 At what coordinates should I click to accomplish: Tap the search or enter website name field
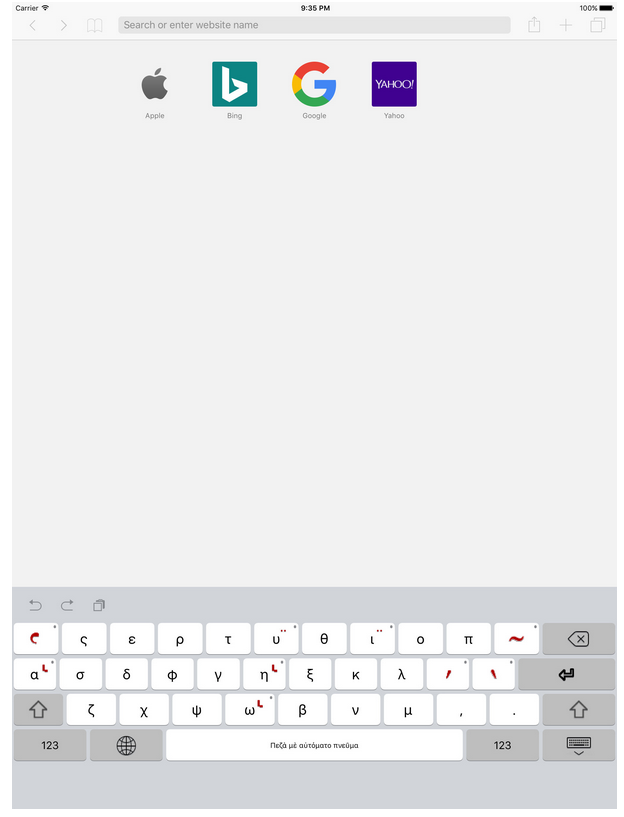tap(314, 25)
